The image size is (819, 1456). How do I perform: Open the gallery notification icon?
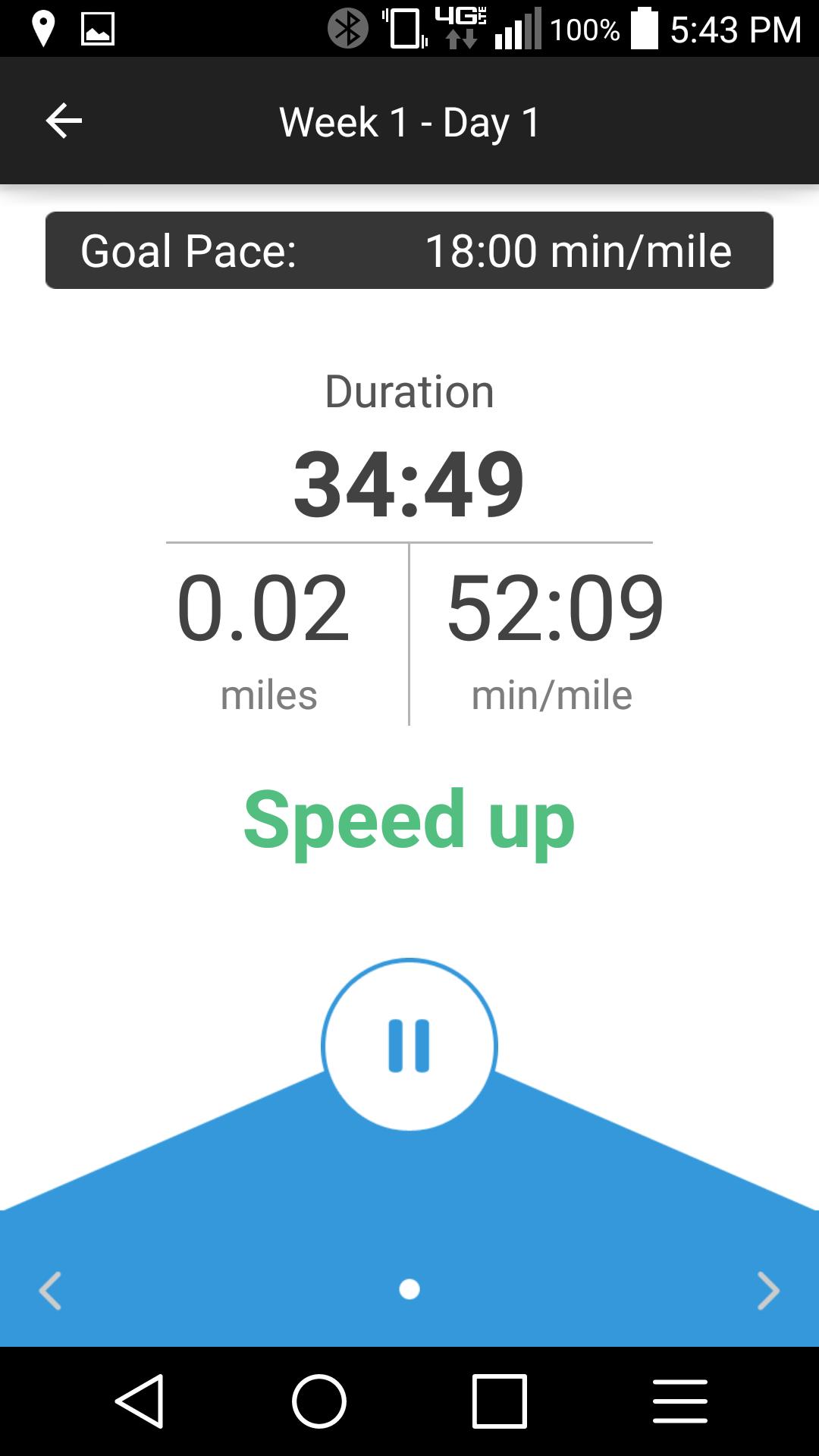[x=99, y=29]
